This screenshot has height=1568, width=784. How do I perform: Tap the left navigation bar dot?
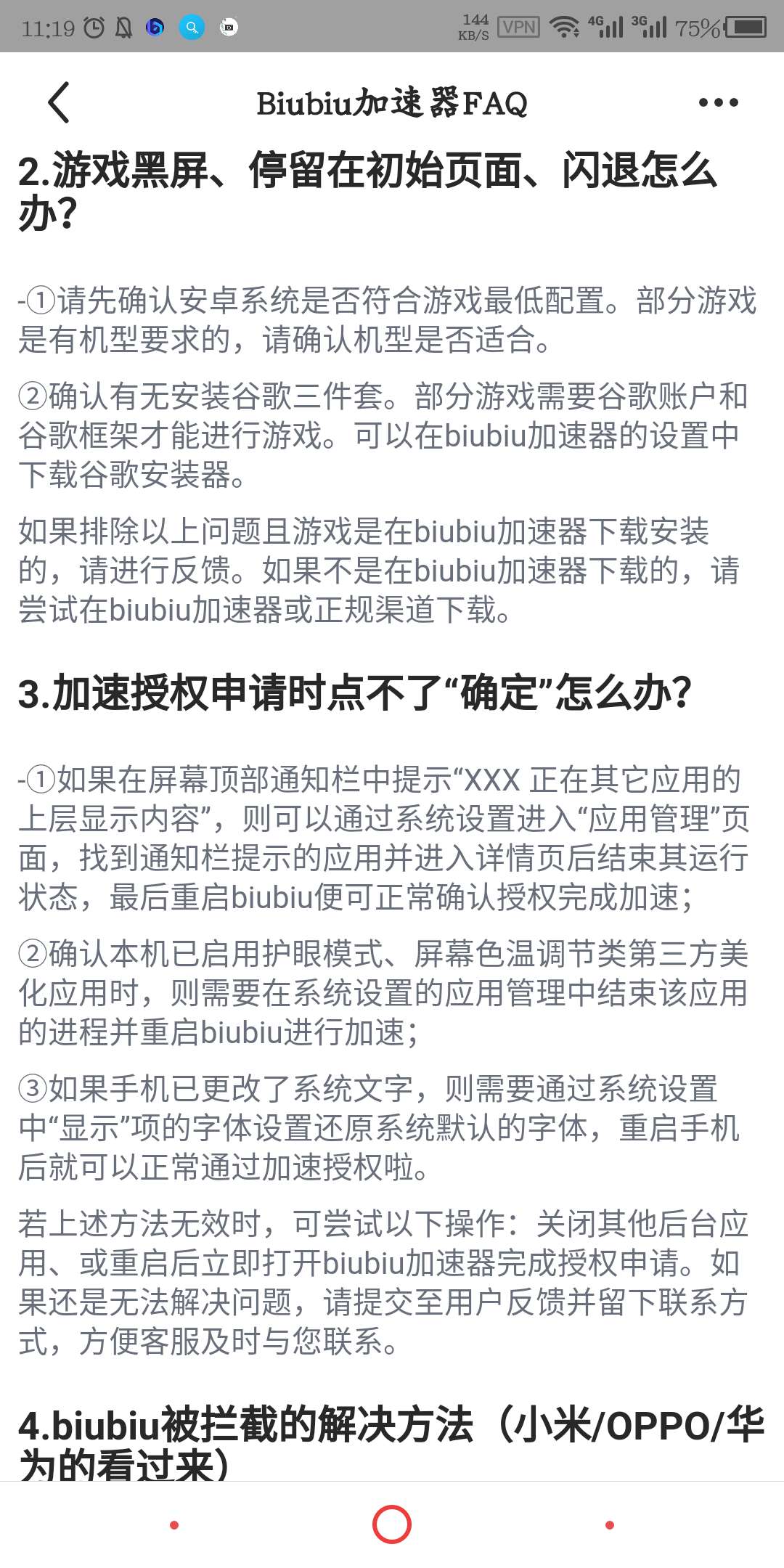click(x=174, y=1525)
